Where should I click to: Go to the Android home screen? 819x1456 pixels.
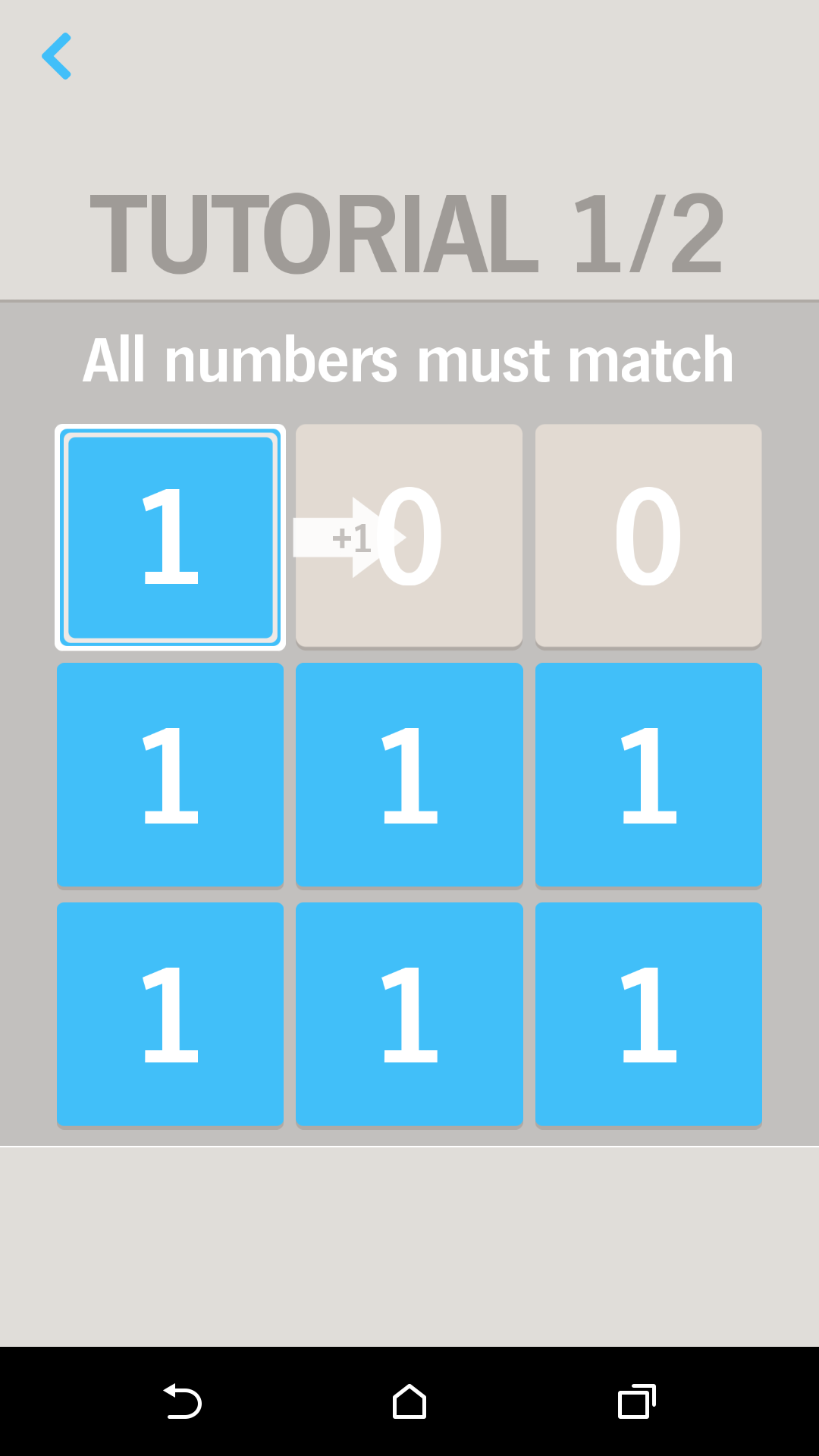[x=409, y=1401]
